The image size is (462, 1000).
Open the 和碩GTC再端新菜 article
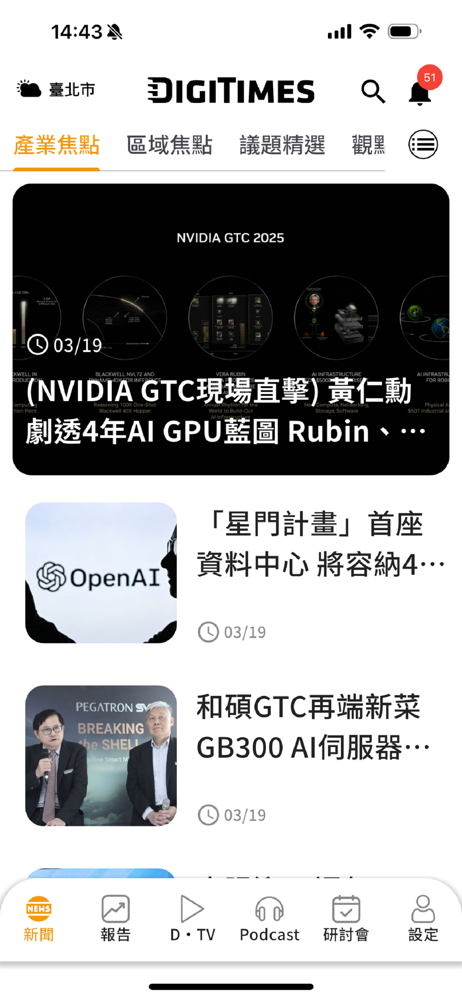[236, 756]
